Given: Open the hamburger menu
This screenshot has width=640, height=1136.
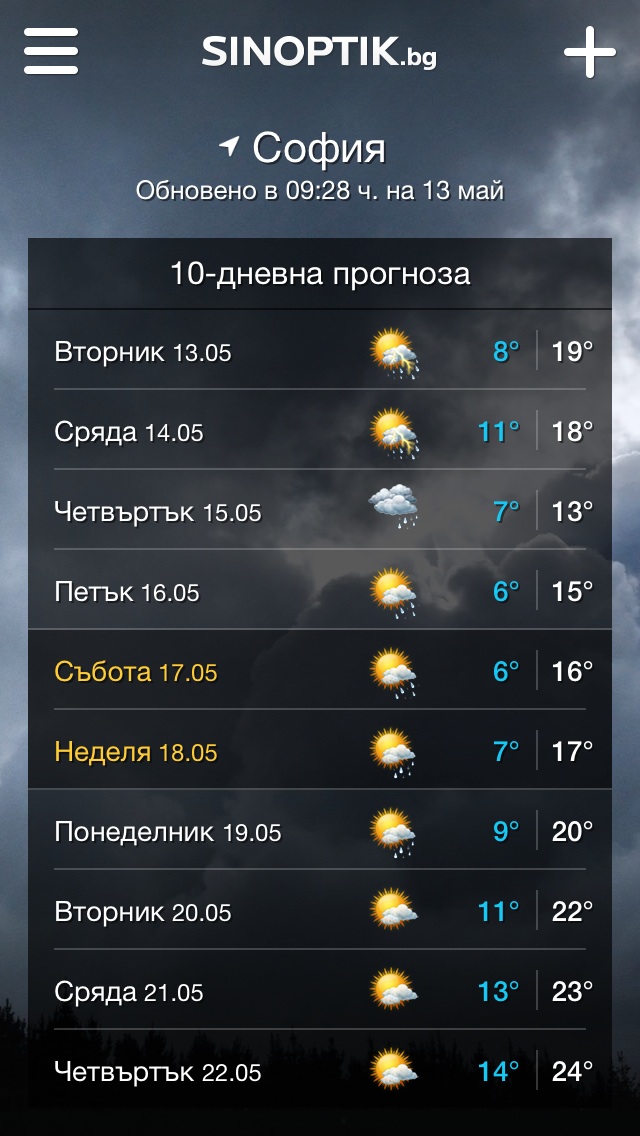Looking at the screenshot, I should (51, 50).
